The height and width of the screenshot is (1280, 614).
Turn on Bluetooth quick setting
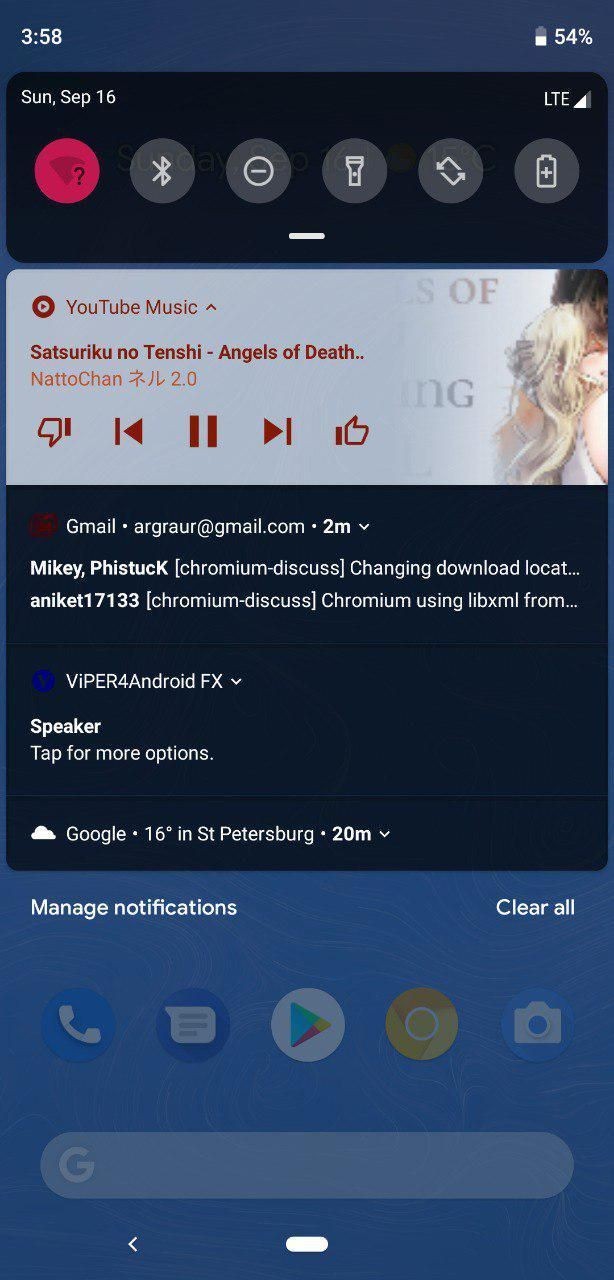click(x=162, y=172)
